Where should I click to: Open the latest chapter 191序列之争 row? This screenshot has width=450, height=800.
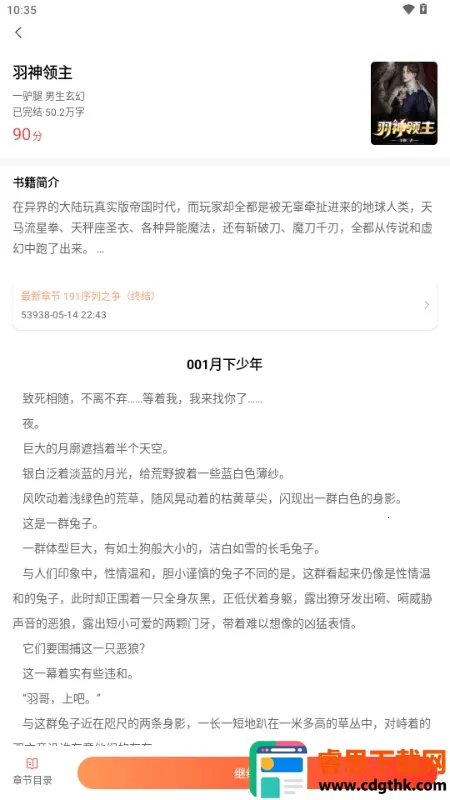pyautogui.click(x=224, y=305)
